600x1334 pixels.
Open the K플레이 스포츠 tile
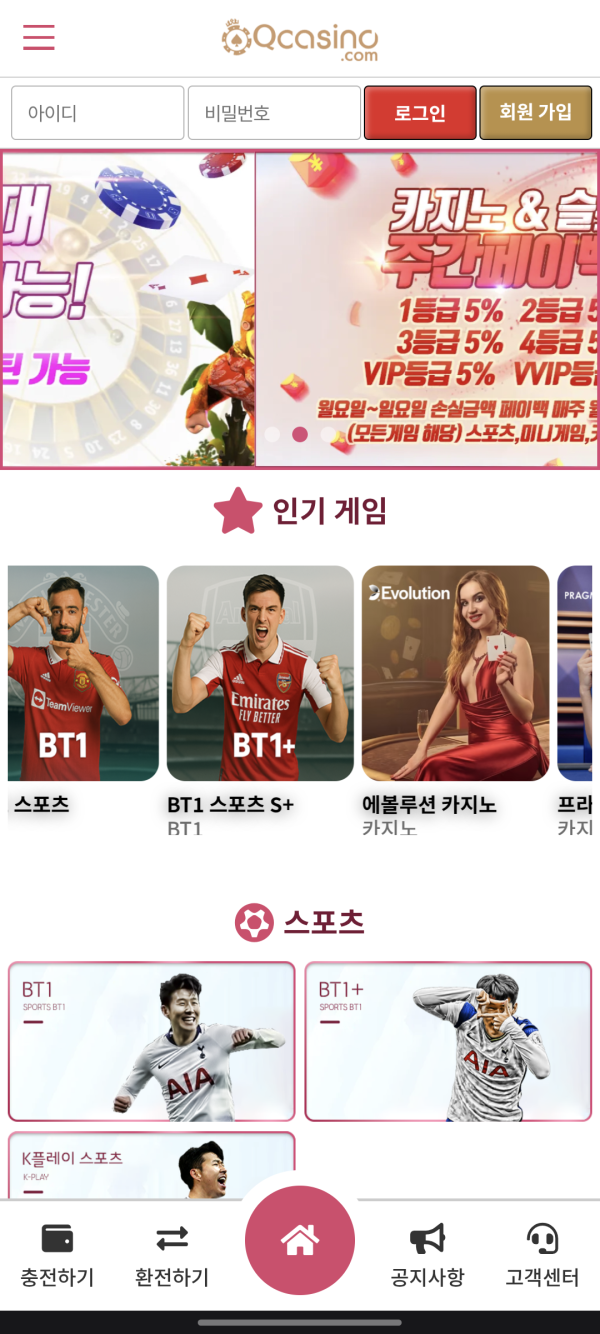click(x=151, y=1166)
